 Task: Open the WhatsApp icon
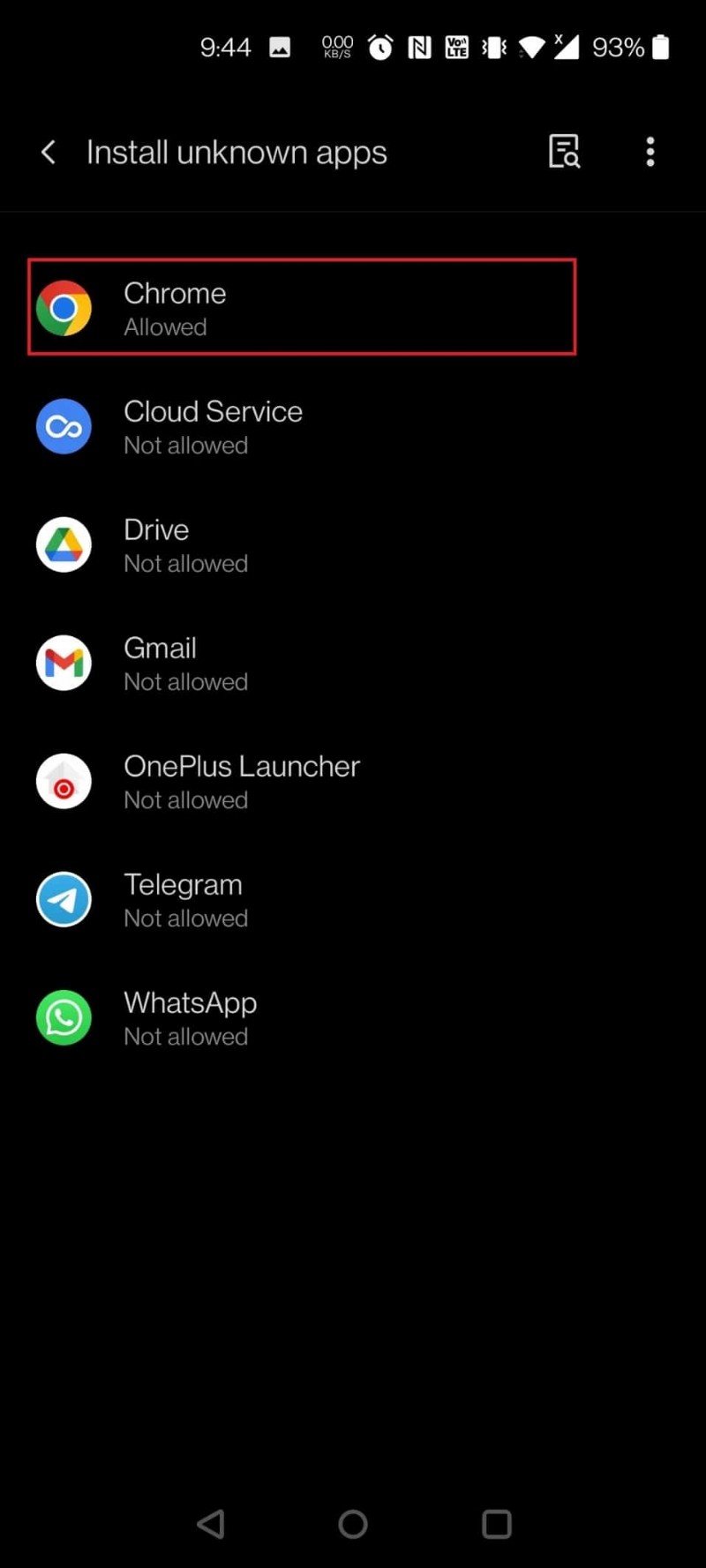click(x=64, y=1017)
